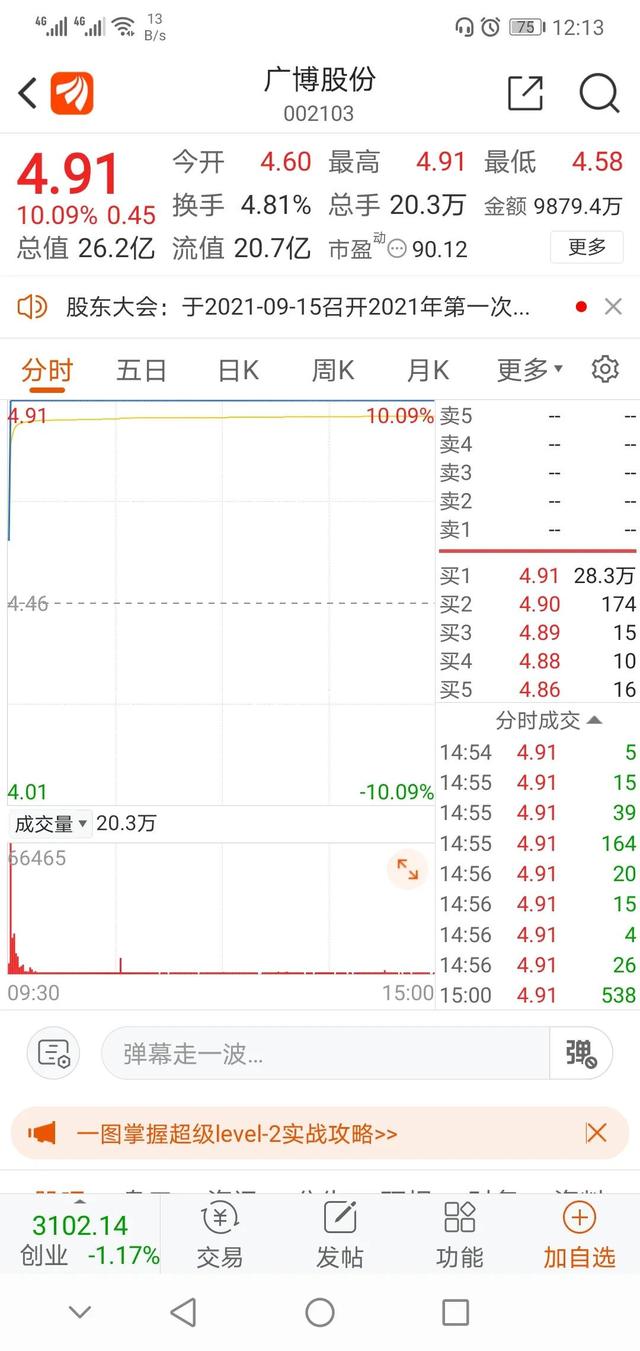640x1351 pixels.
Task: Close the level-2实战攻略 promo banner
Action: [596, 1133]
